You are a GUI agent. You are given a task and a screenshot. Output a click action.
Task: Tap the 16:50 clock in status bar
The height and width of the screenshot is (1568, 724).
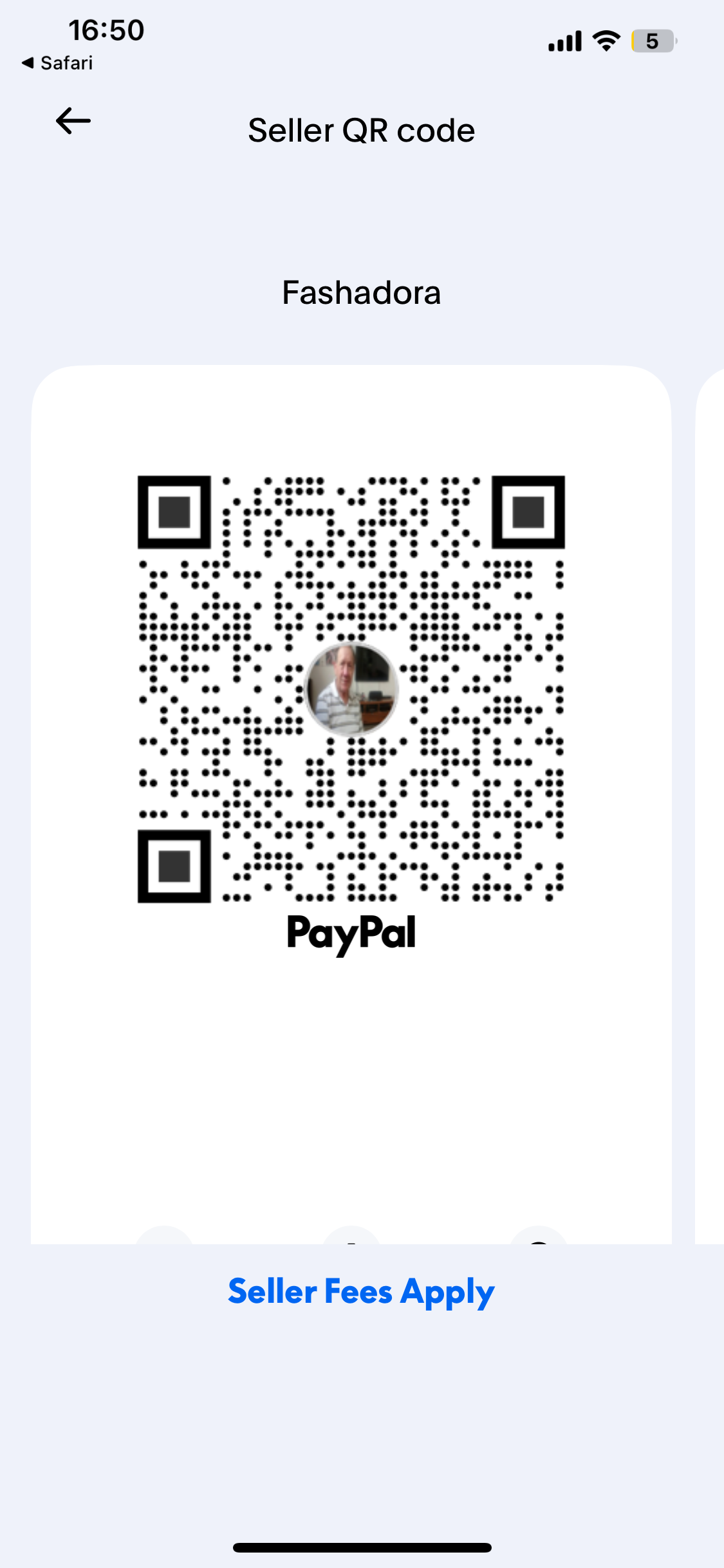coord(106,29)
